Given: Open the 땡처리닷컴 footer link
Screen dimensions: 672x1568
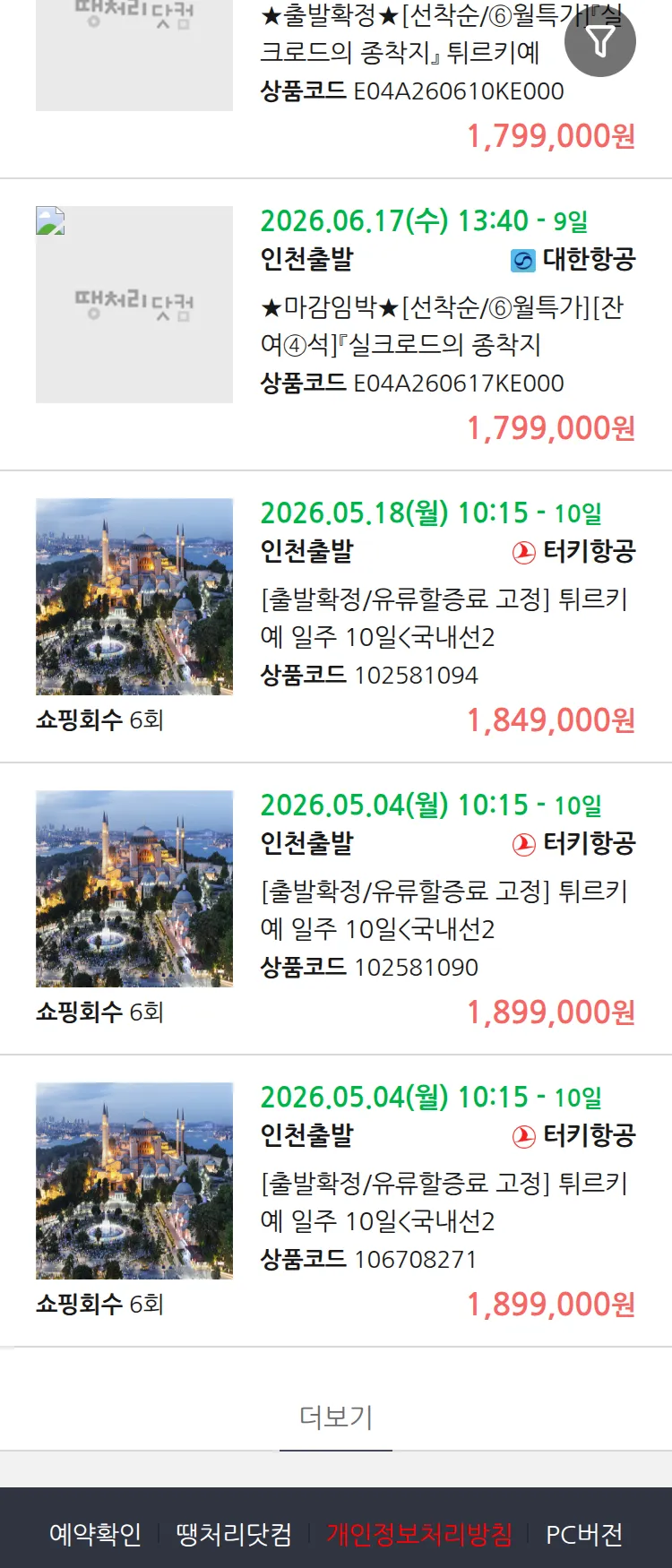Looking at the screenshot, I should pos(234,1534).
